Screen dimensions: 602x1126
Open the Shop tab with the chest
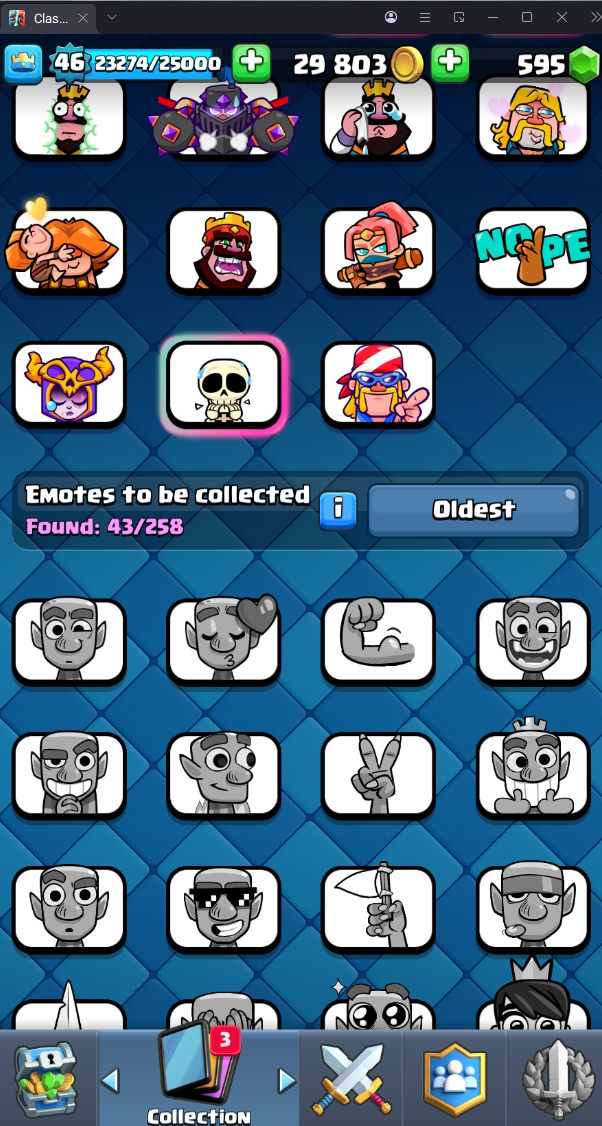[46, 1078]
